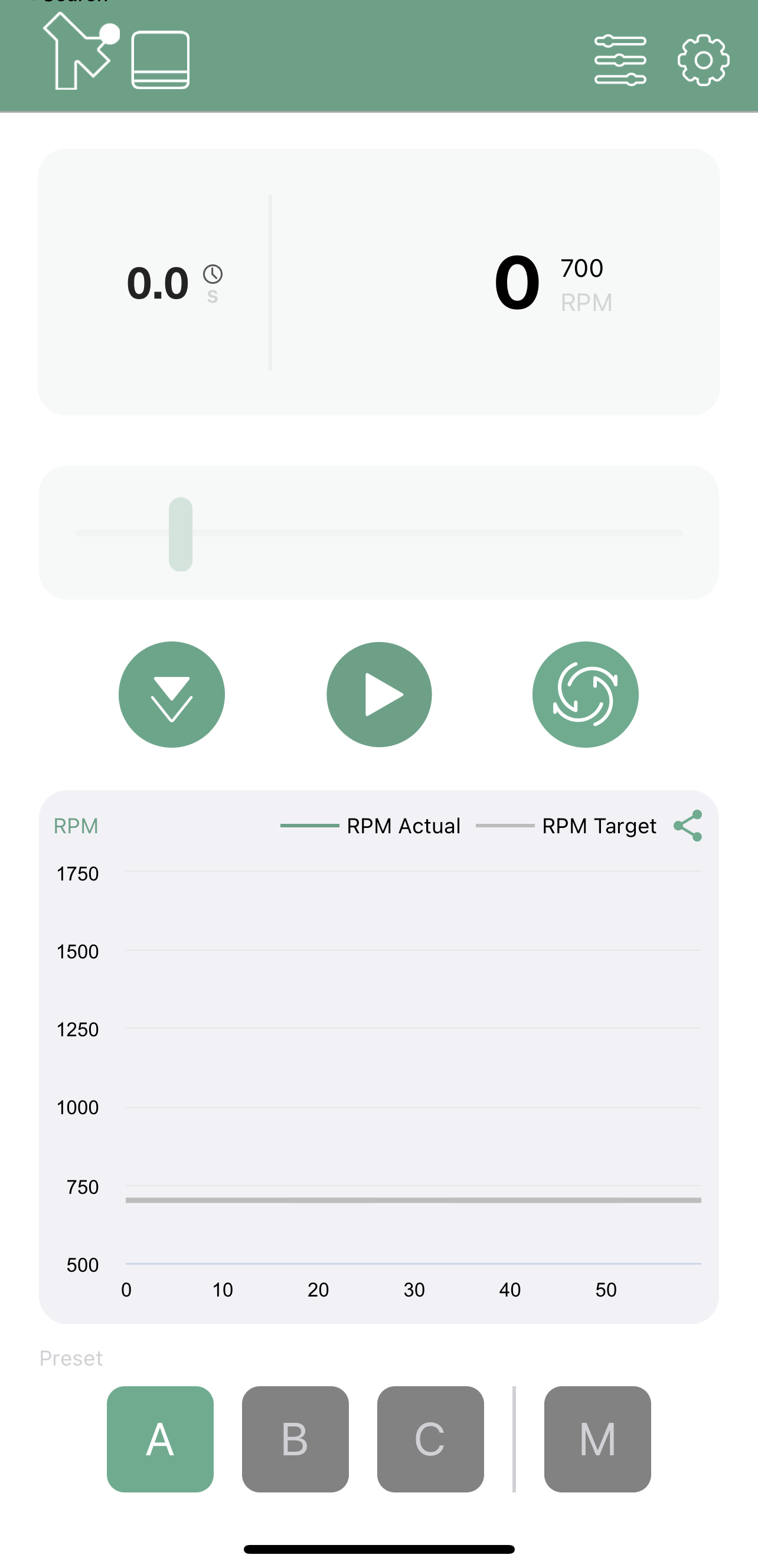
Task: Share the RPM chart
Action: point(688,826)
